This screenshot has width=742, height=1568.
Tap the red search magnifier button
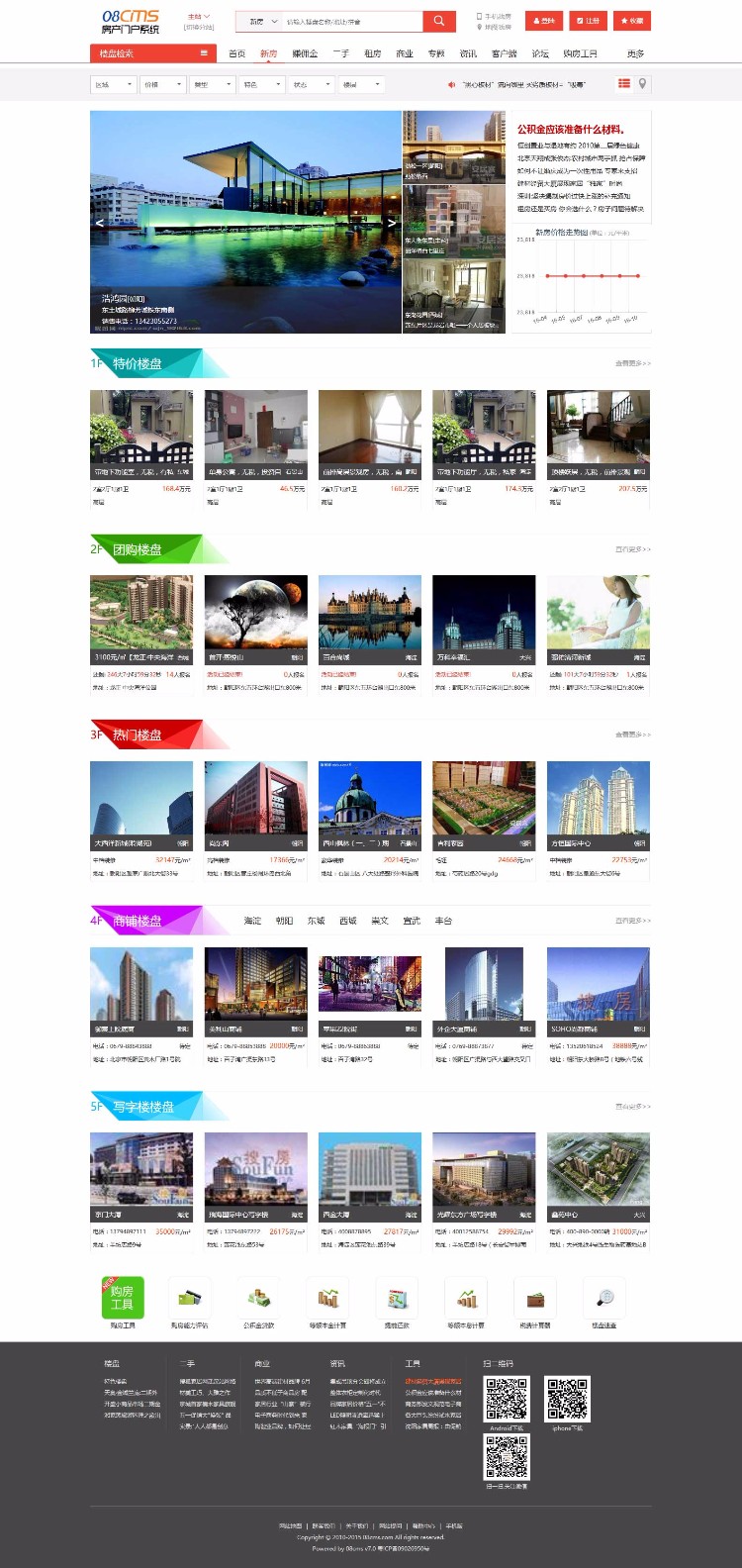tap(438, 21)
